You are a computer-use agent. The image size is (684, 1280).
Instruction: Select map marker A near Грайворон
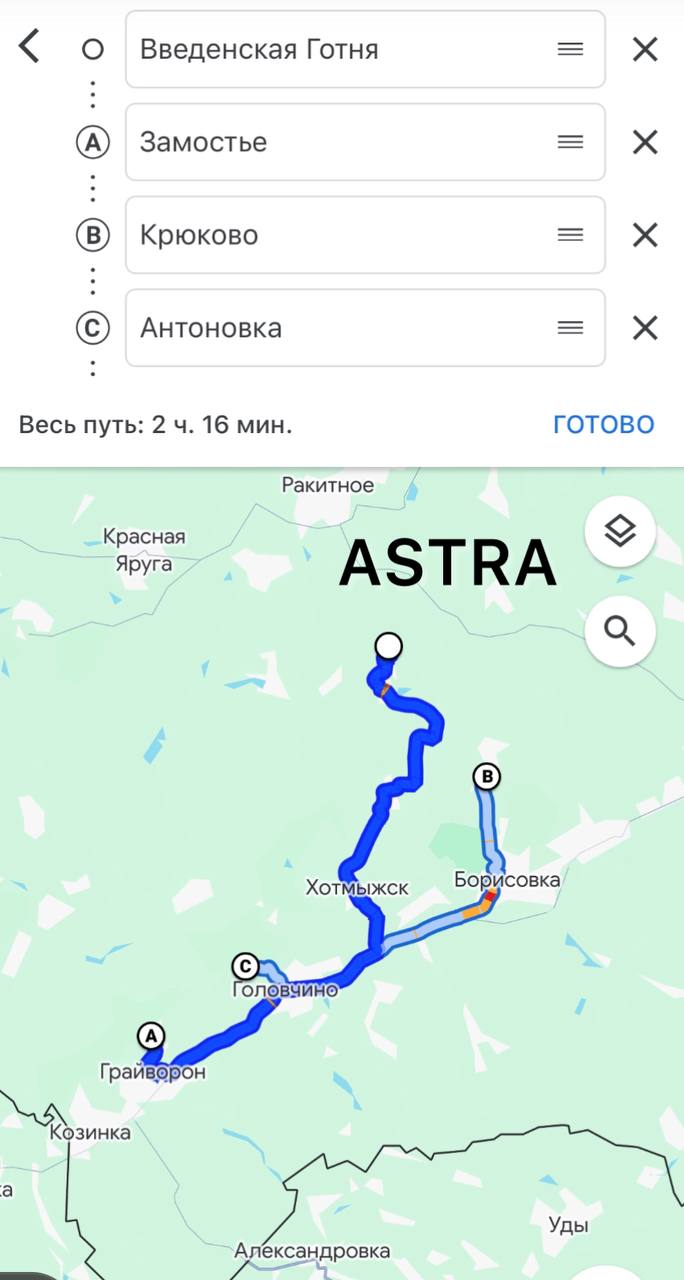(x=151, y=1035)
